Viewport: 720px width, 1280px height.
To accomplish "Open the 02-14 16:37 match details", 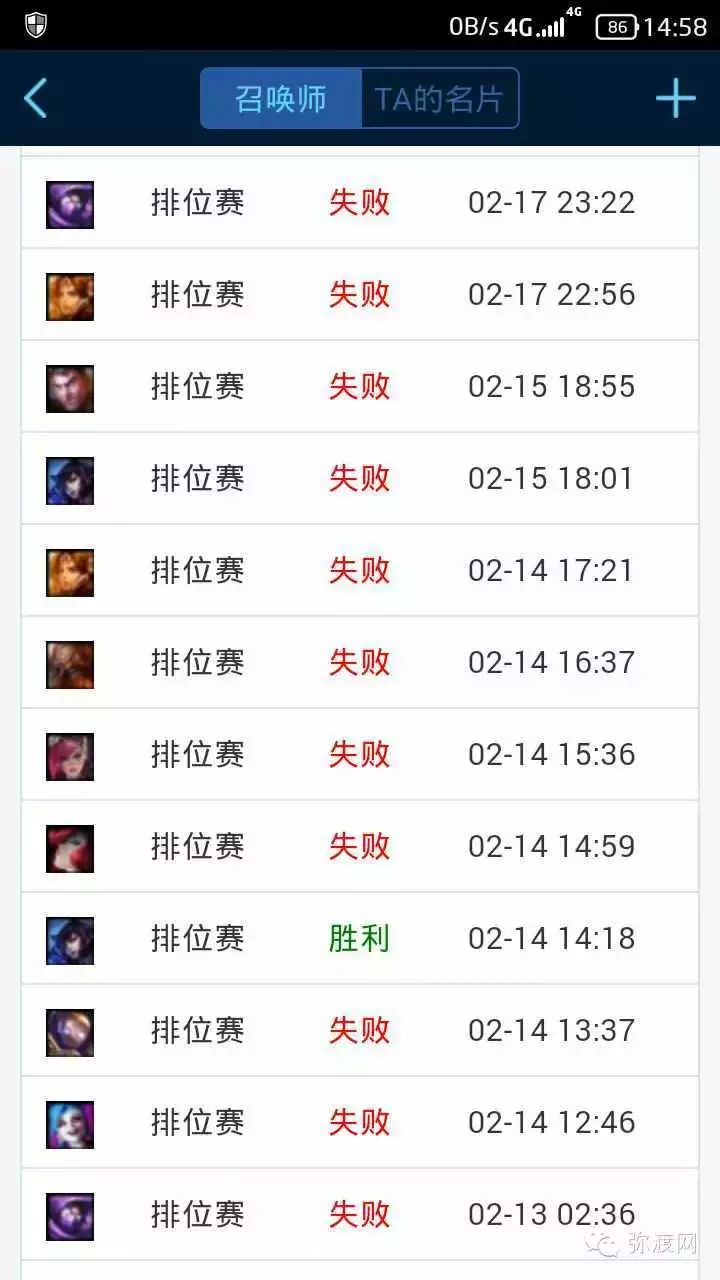I will 360,663.
